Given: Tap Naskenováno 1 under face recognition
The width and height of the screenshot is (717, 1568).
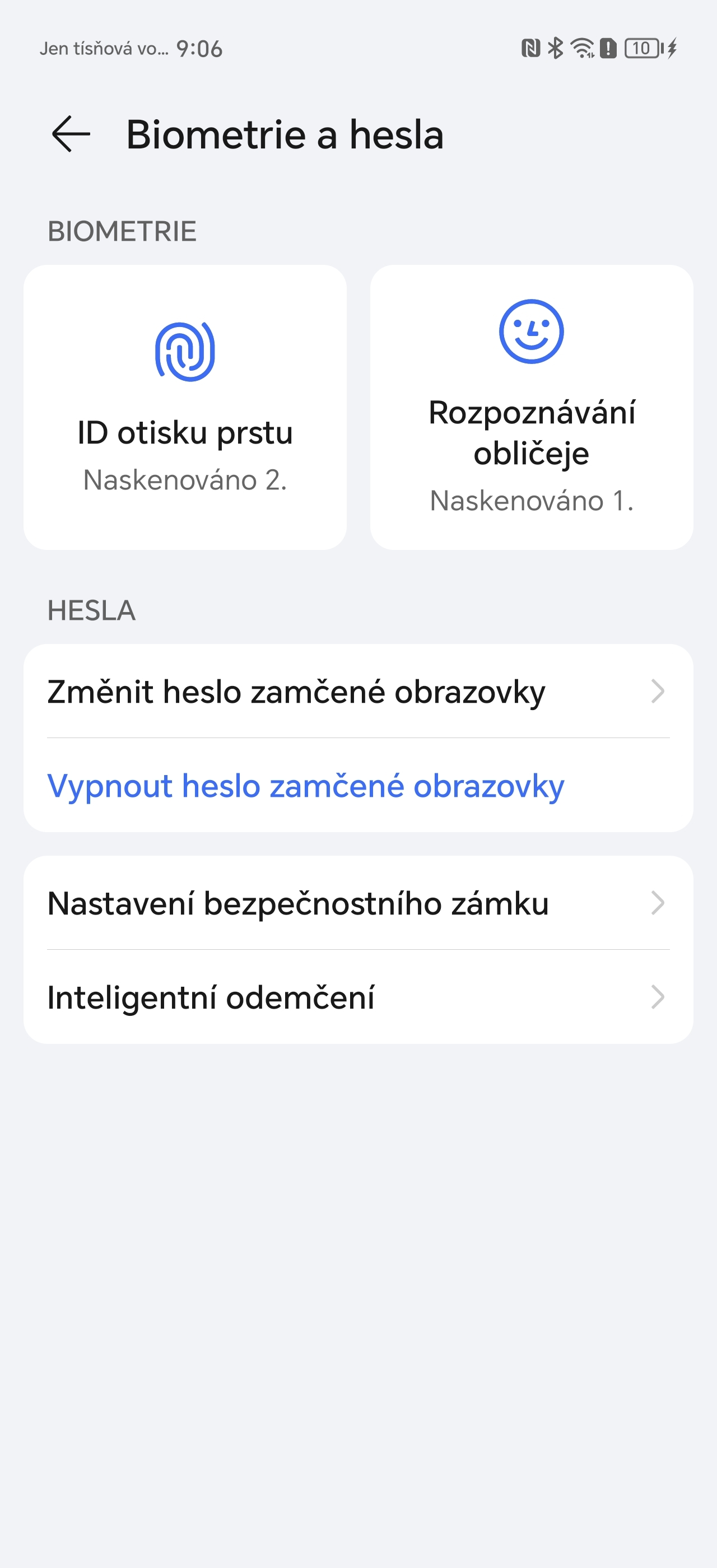Looking at the screenshot, I should click(532, 502).
